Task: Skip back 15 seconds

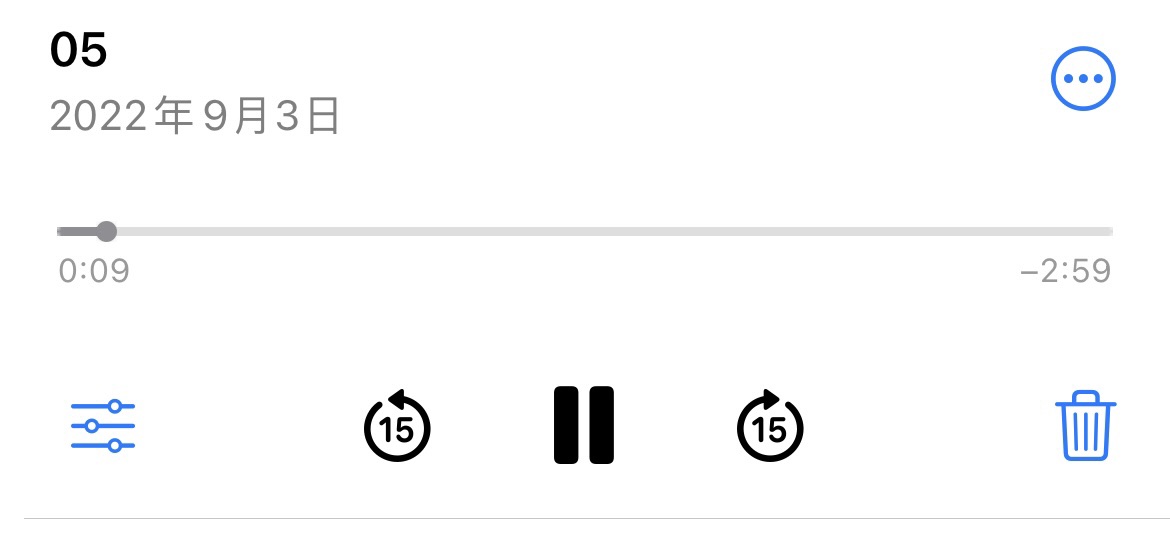Action: [x=396, y=427]
